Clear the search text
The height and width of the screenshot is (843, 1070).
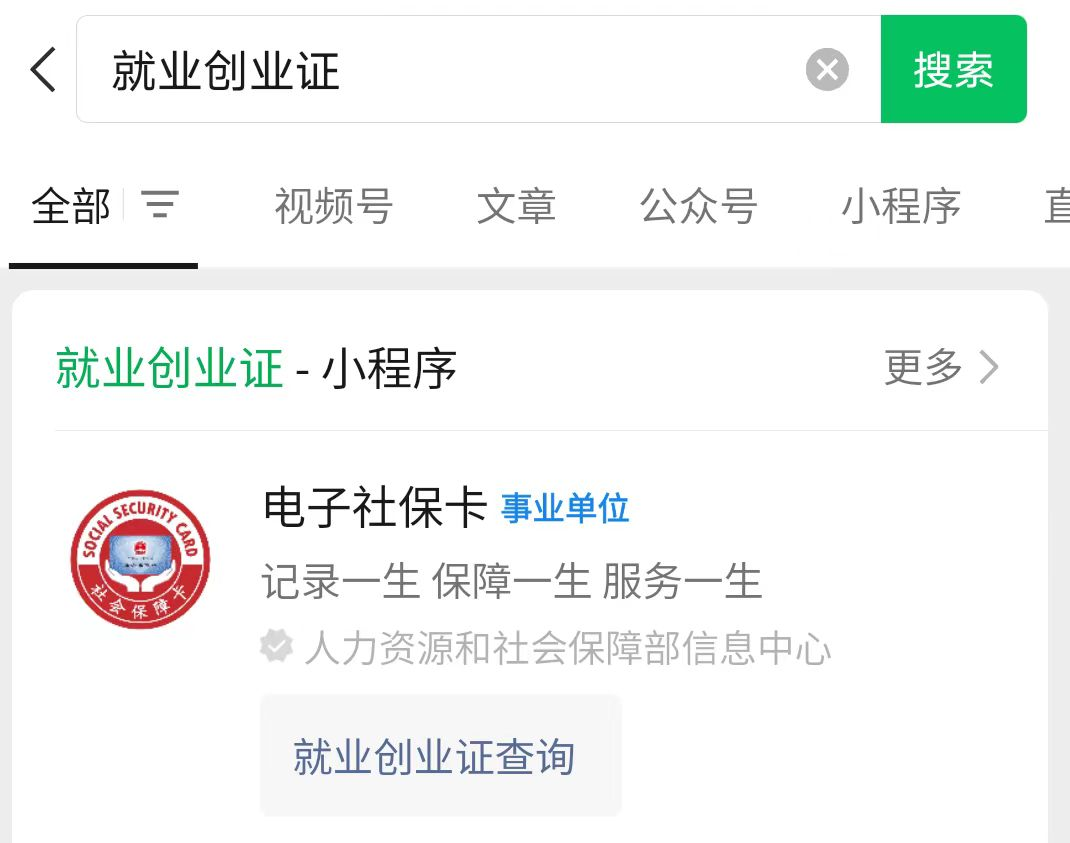[x=827, y=70]
